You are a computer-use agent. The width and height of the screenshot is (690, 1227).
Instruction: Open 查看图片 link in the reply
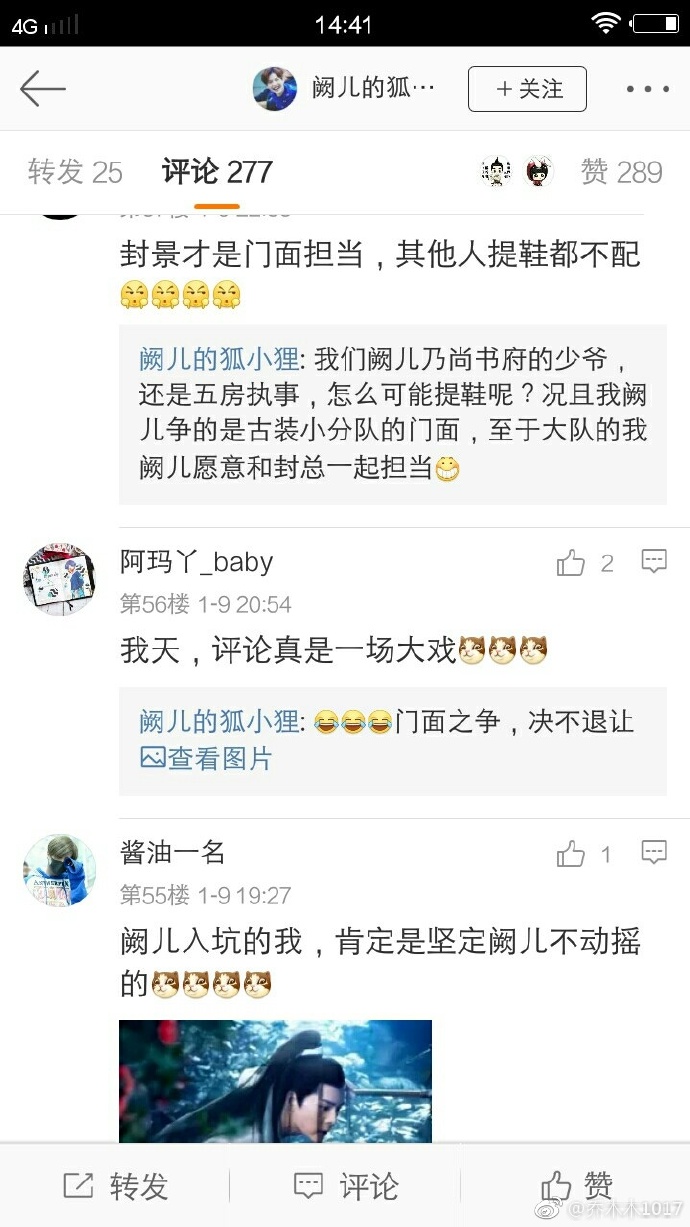point(206,759)
